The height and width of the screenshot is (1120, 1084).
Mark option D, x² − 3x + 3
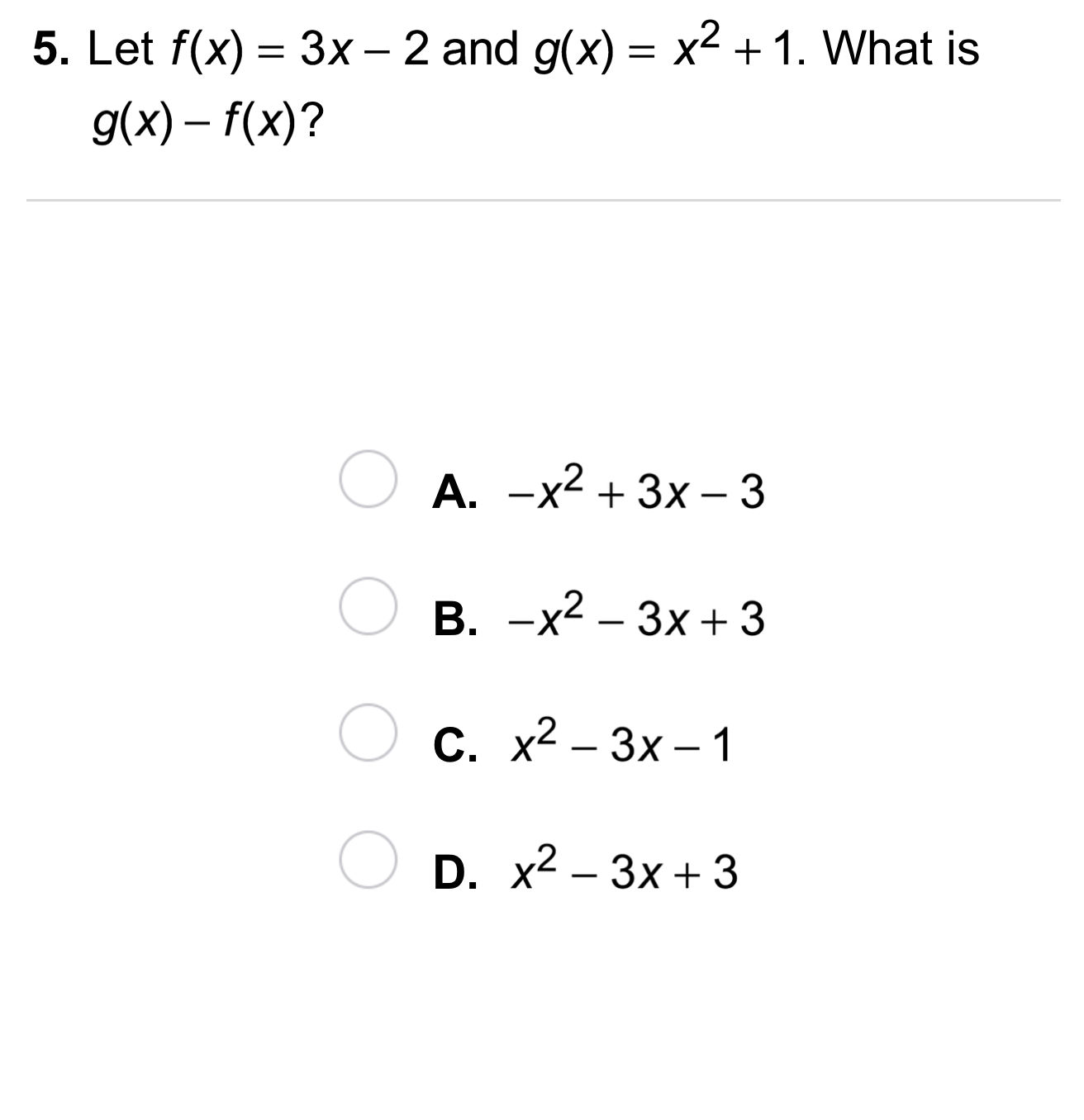[x=365, y=860]
